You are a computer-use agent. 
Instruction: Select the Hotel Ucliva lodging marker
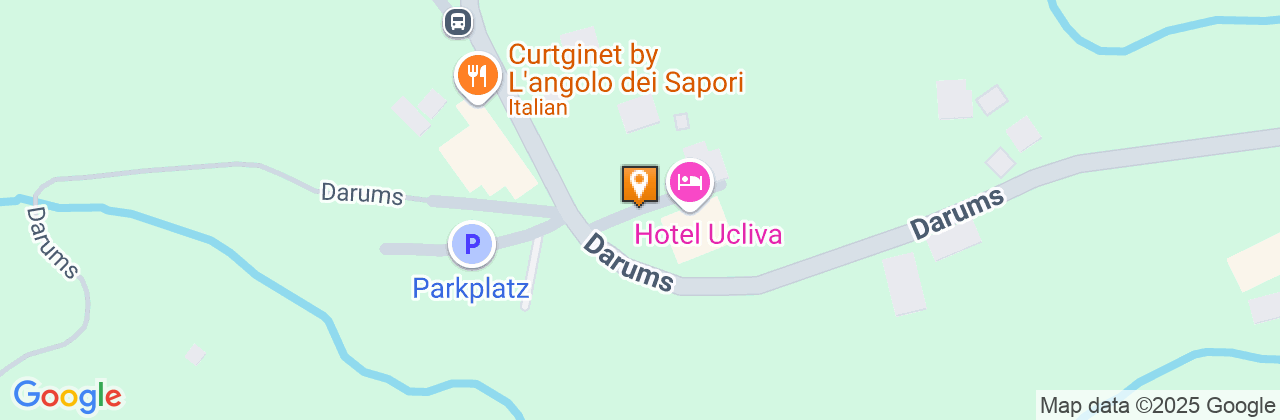pos(690,182)
